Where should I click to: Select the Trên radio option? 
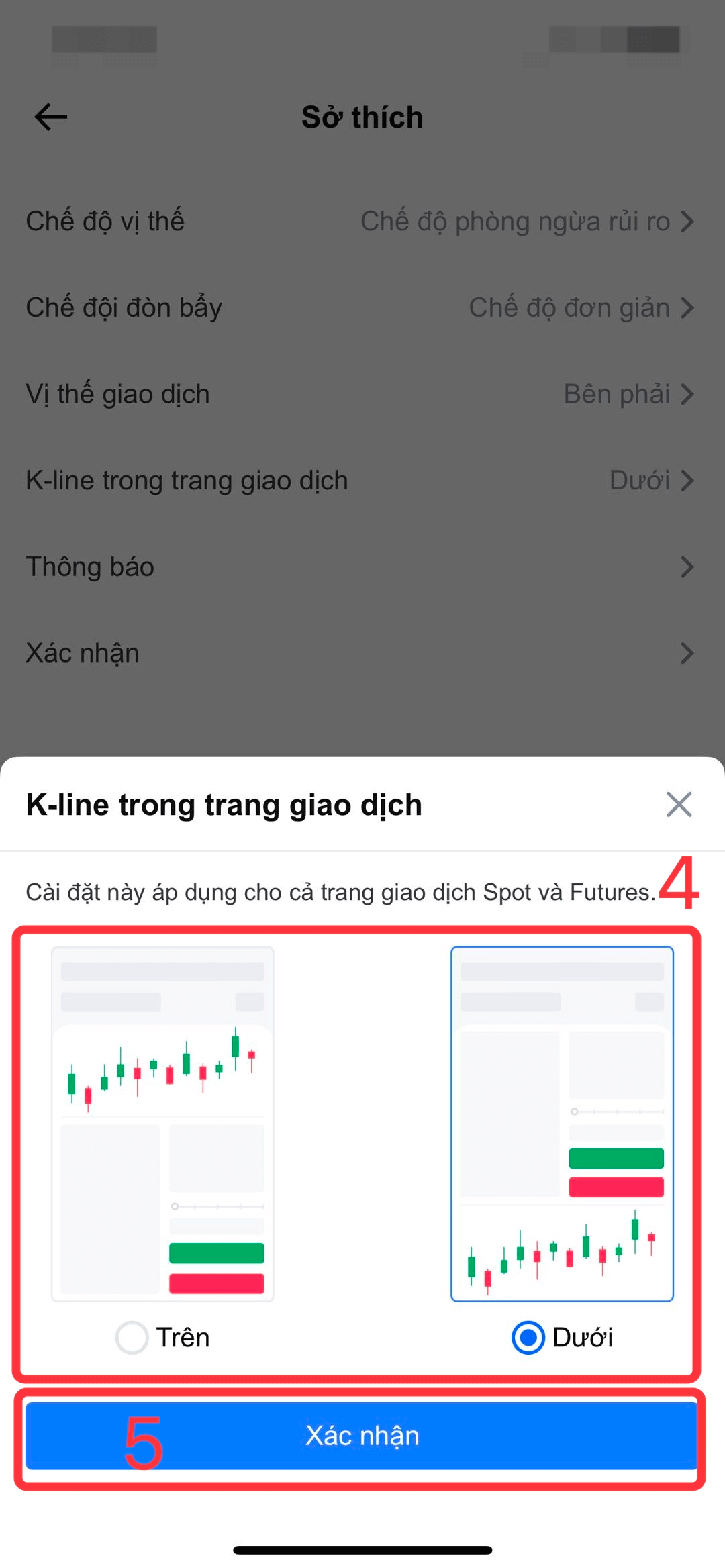132,1337
